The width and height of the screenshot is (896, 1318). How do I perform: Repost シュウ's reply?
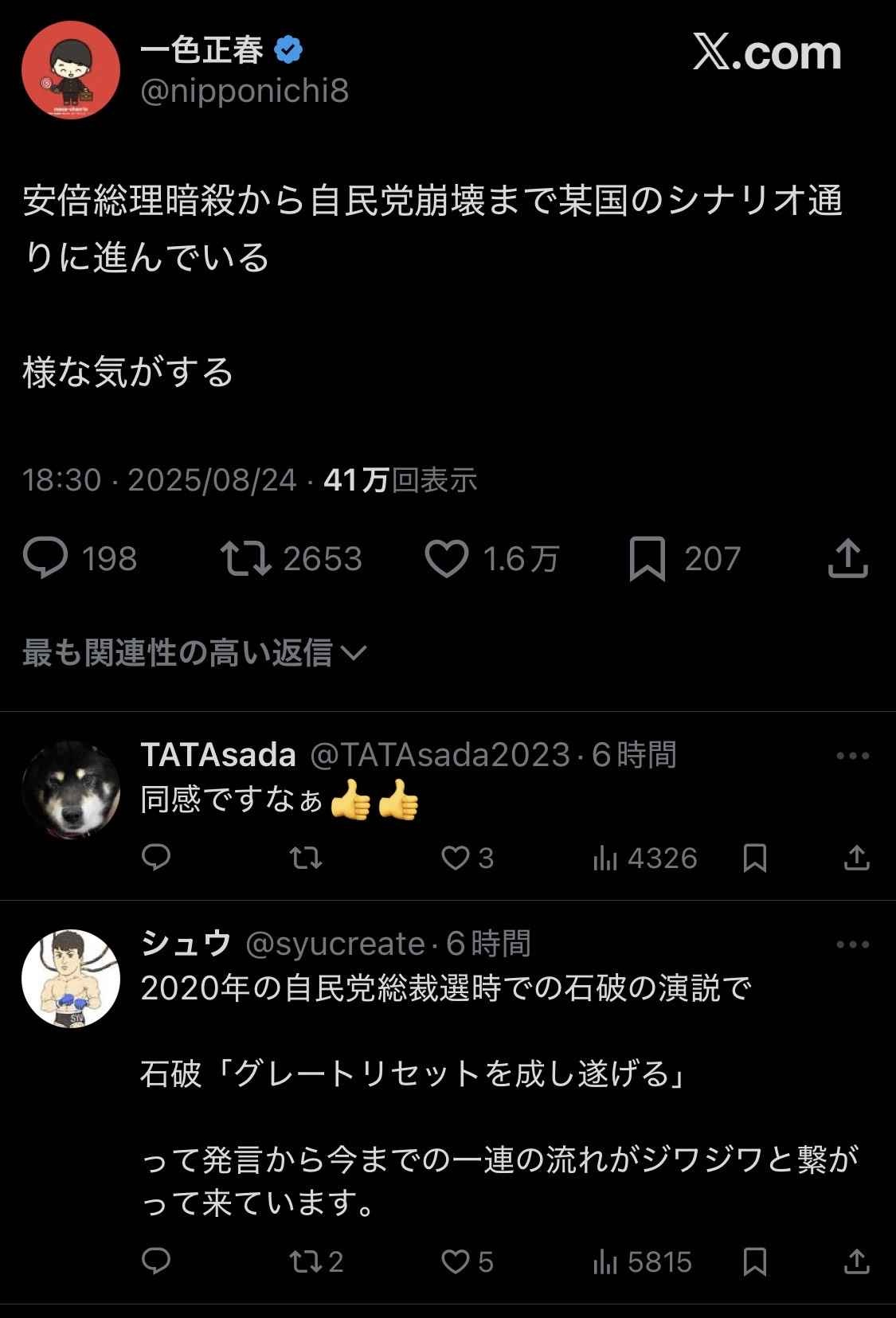click(x=305, y=1261)
